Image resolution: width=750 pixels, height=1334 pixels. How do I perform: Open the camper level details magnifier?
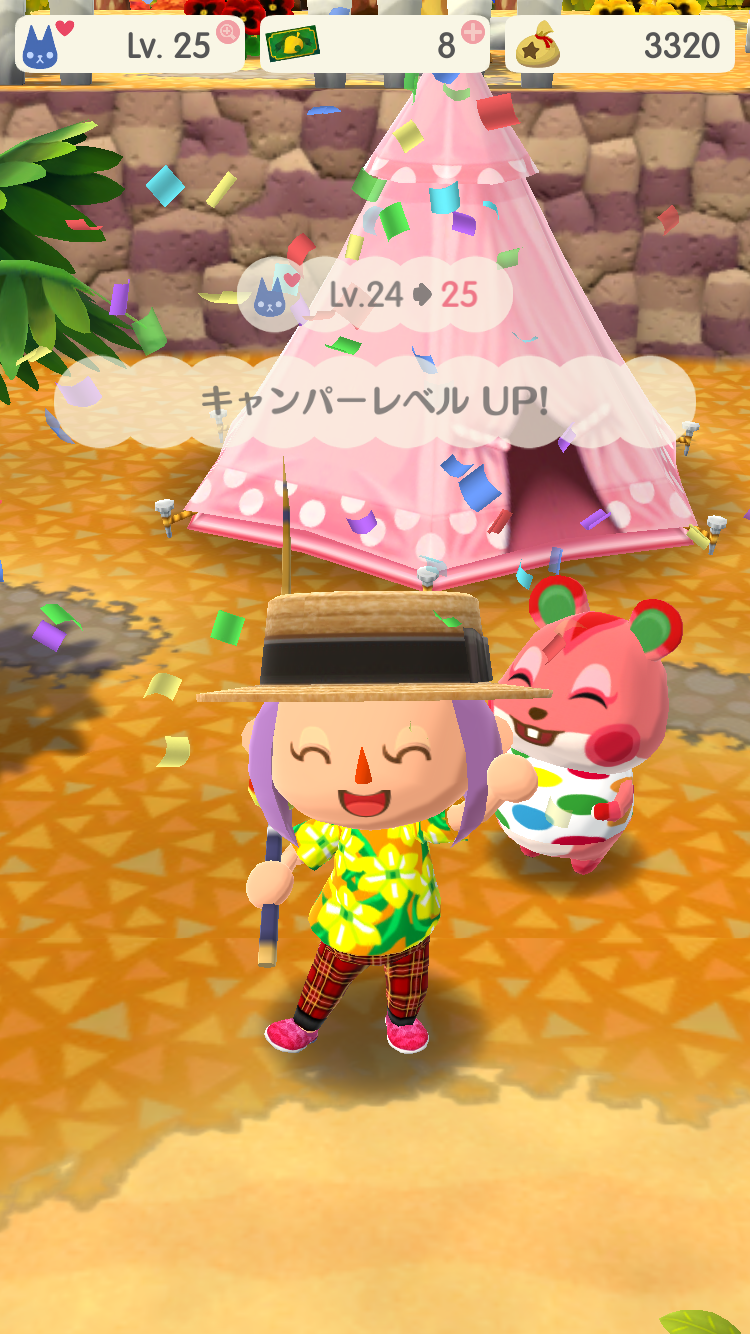(229, 32)
